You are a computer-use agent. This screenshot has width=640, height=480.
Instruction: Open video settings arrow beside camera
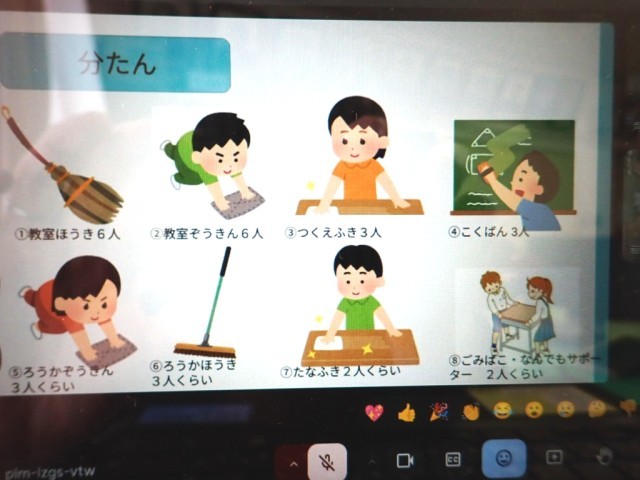371,461
